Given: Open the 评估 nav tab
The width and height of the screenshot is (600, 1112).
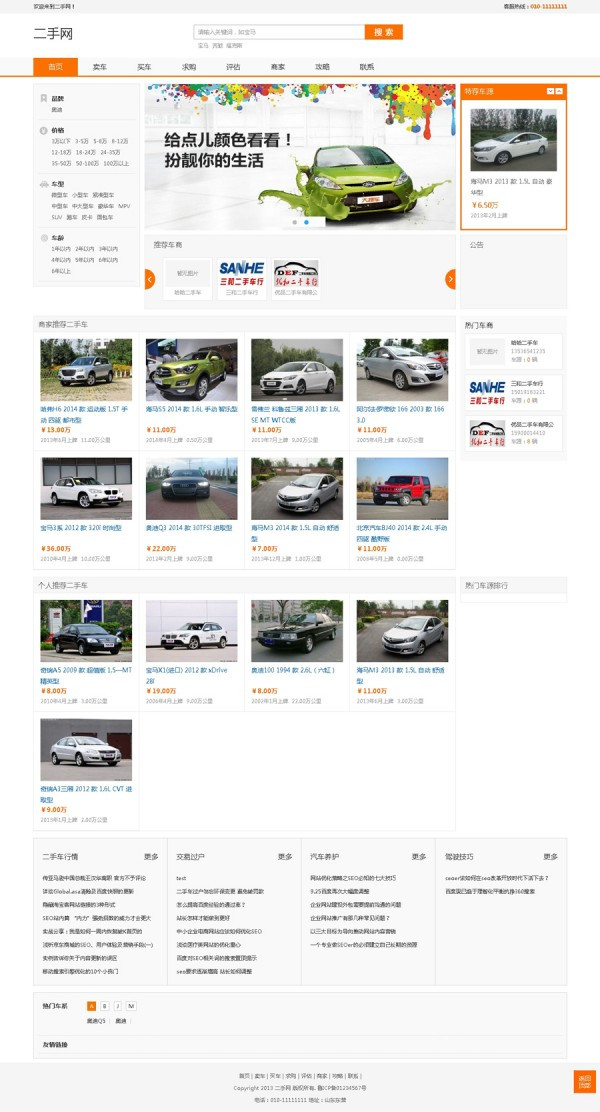Looking at the screenshot, I should pos(233,67).
